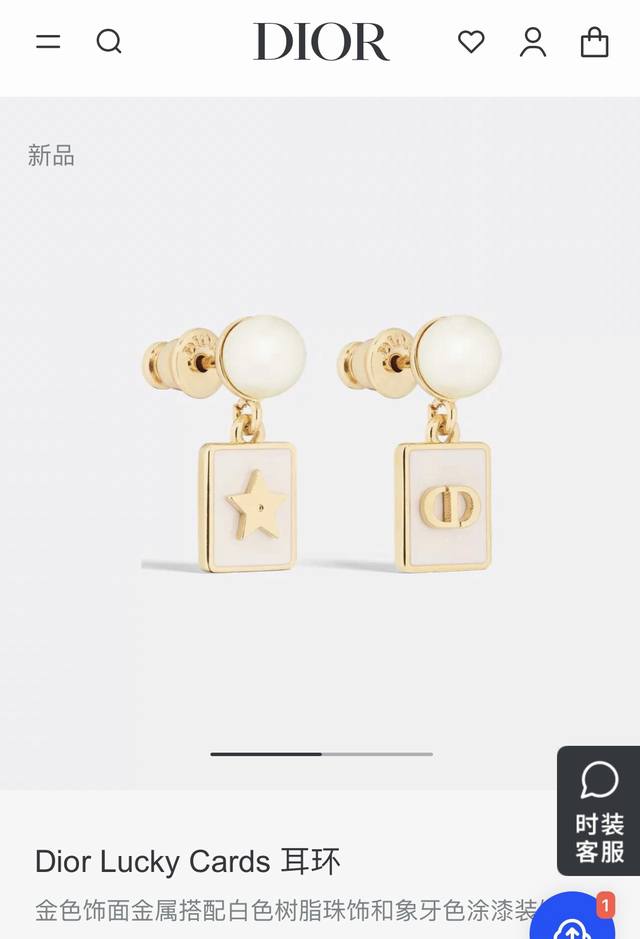Viewport: 640px width, 939px height.
Task: Tap the image carousel page indicator
Action: (321, 754)
